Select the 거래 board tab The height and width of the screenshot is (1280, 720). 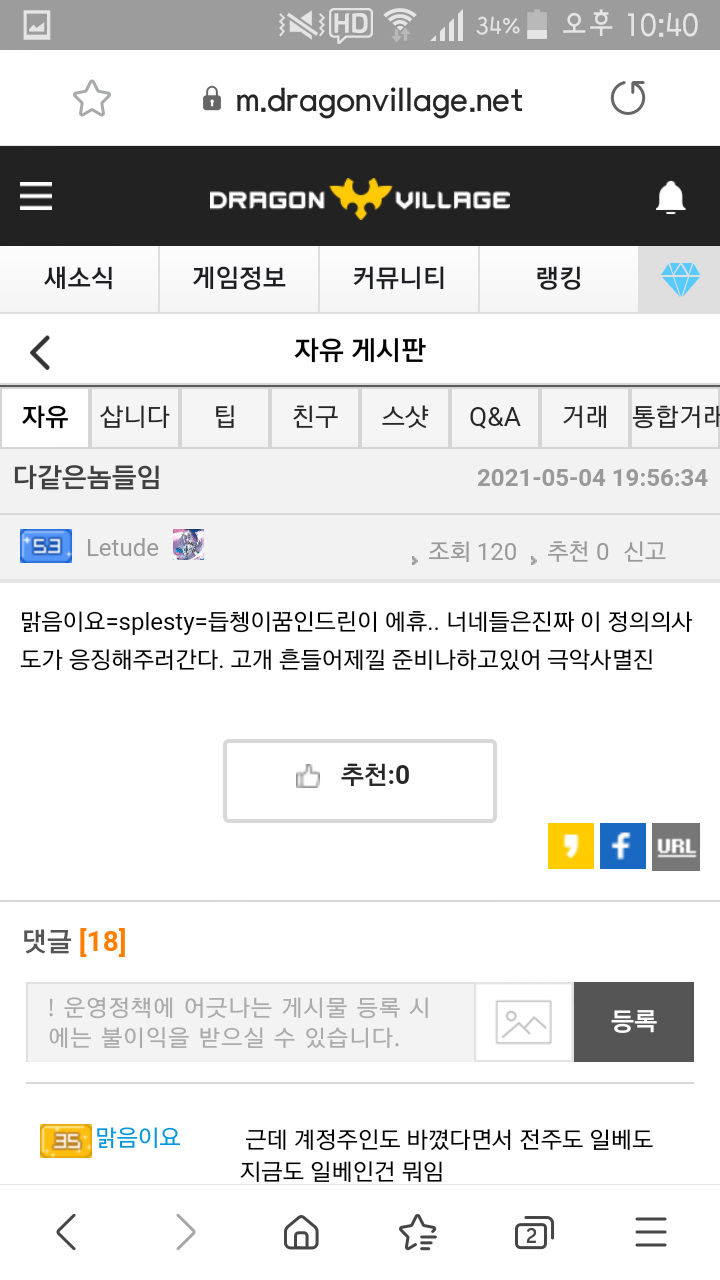(585, 417)
